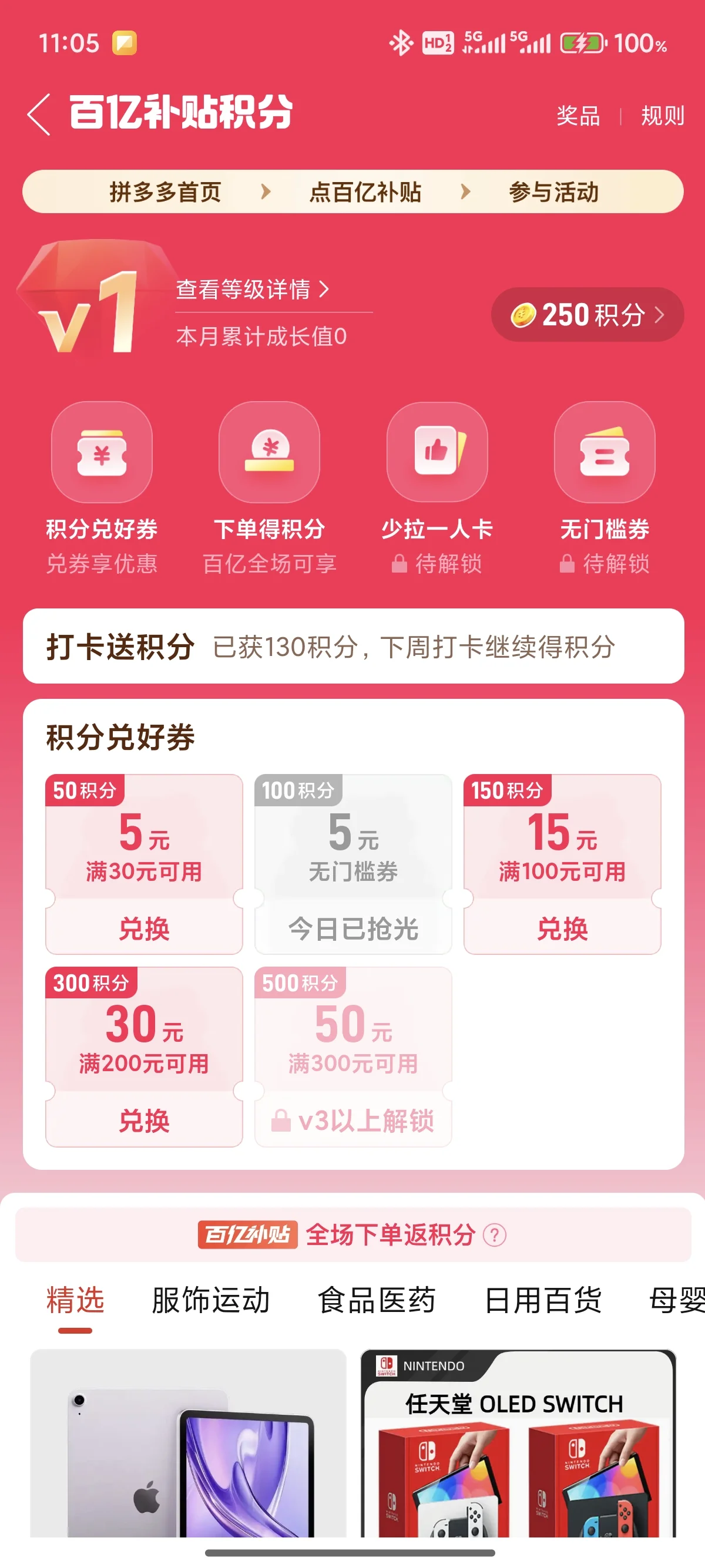Open 积分兑好券 shortcut icon
Image resolution: width=705 pixels, height=1568 pixels.
(102, 452)
